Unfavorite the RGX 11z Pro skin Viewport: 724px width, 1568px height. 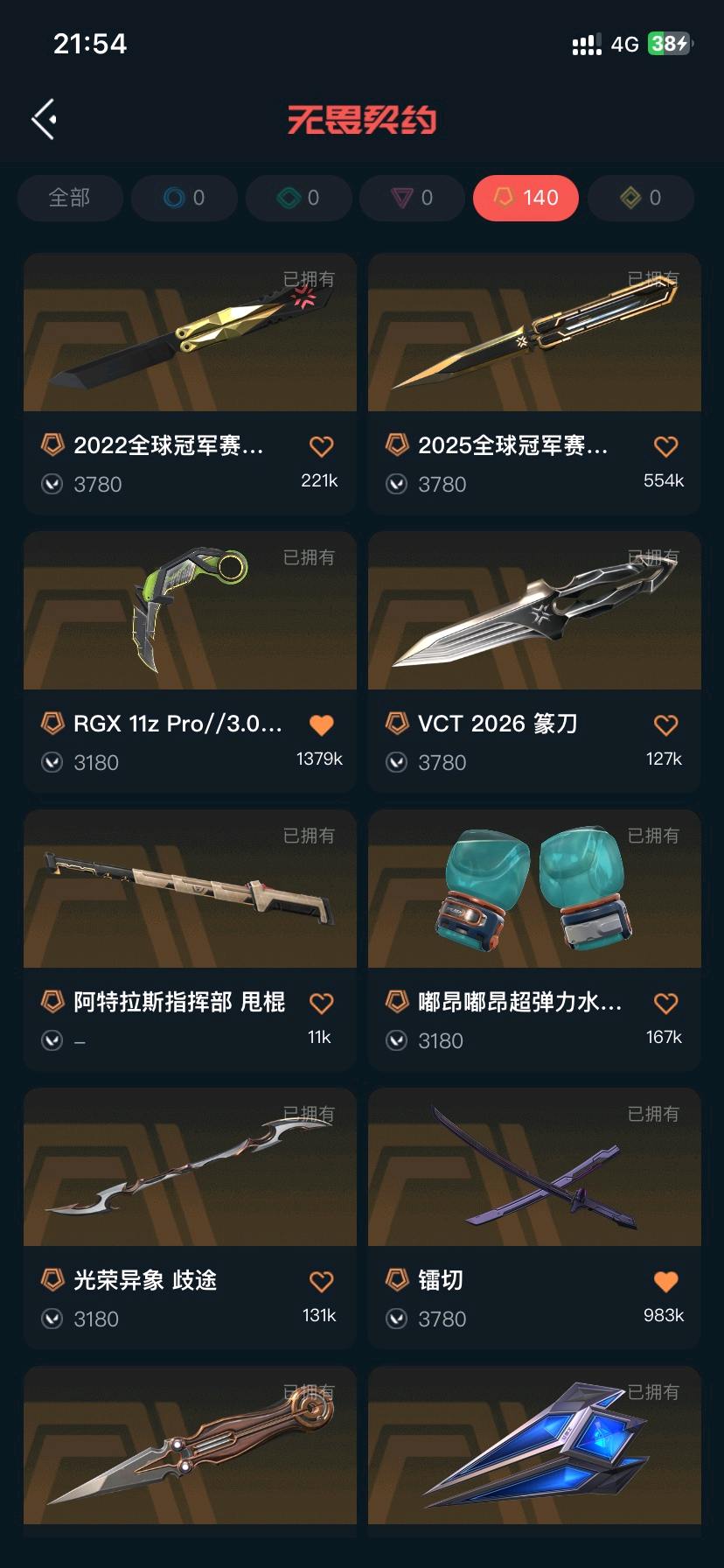click(321, 724)
